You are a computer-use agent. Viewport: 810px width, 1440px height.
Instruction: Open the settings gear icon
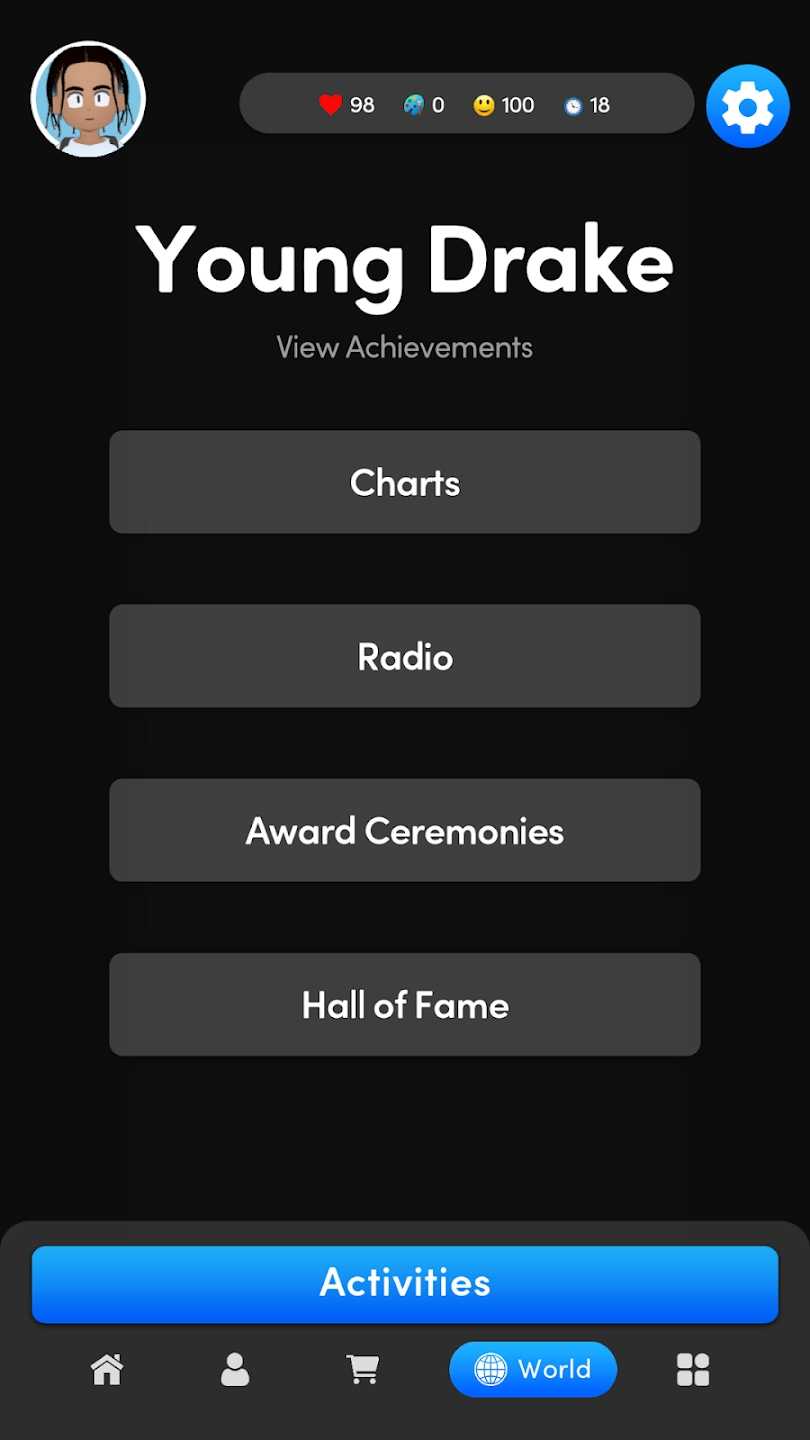(x=748, y=106)
